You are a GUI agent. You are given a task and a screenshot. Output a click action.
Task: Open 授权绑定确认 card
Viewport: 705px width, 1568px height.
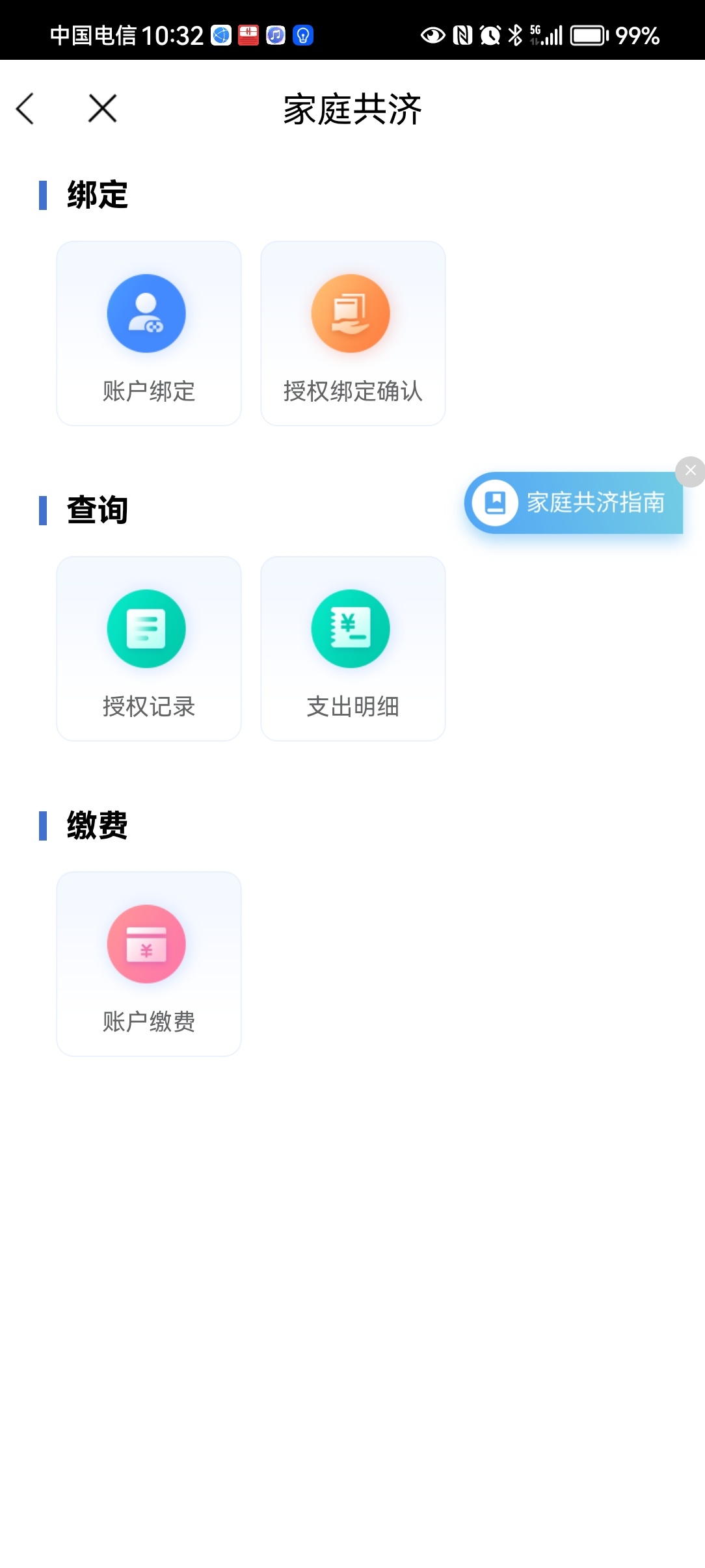(352, 333)
